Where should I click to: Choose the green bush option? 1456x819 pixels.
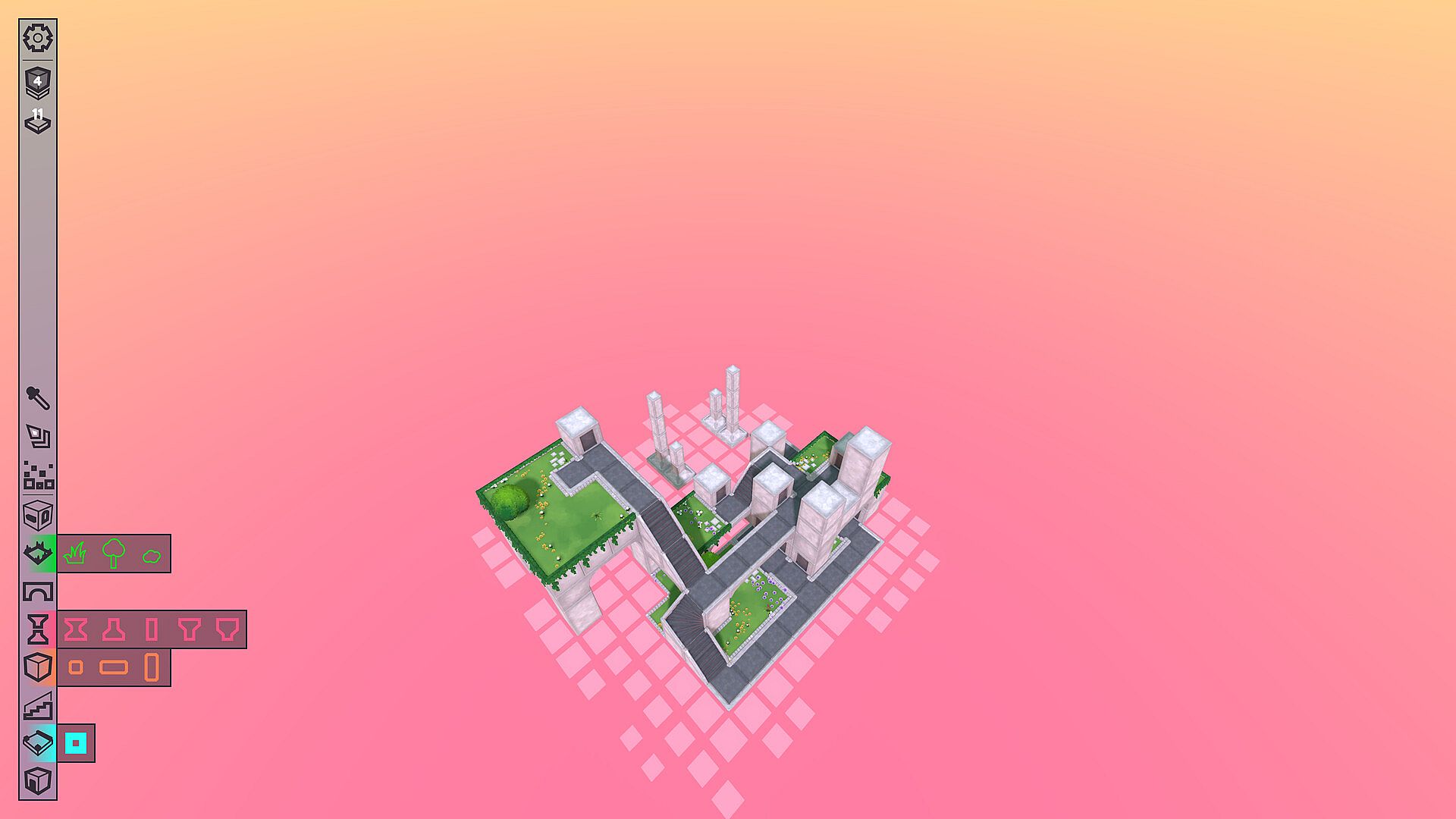(x=152, y=557)
